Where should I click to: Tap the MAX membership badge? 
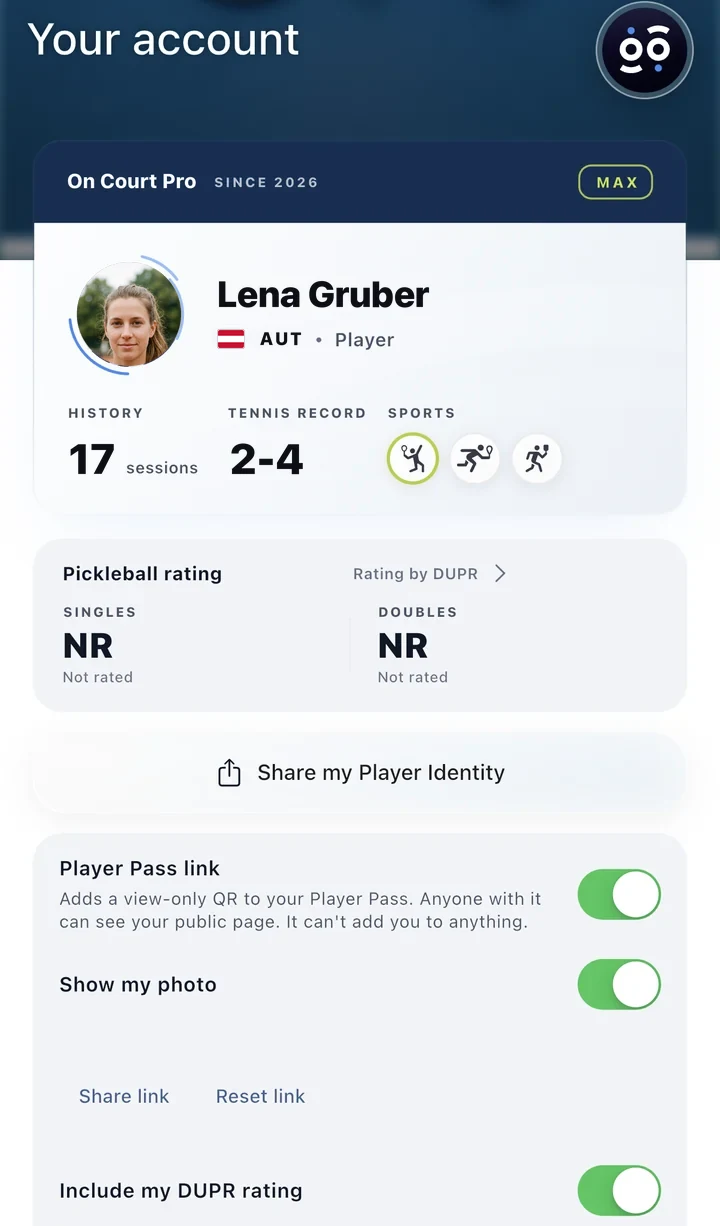pos(616,182)
